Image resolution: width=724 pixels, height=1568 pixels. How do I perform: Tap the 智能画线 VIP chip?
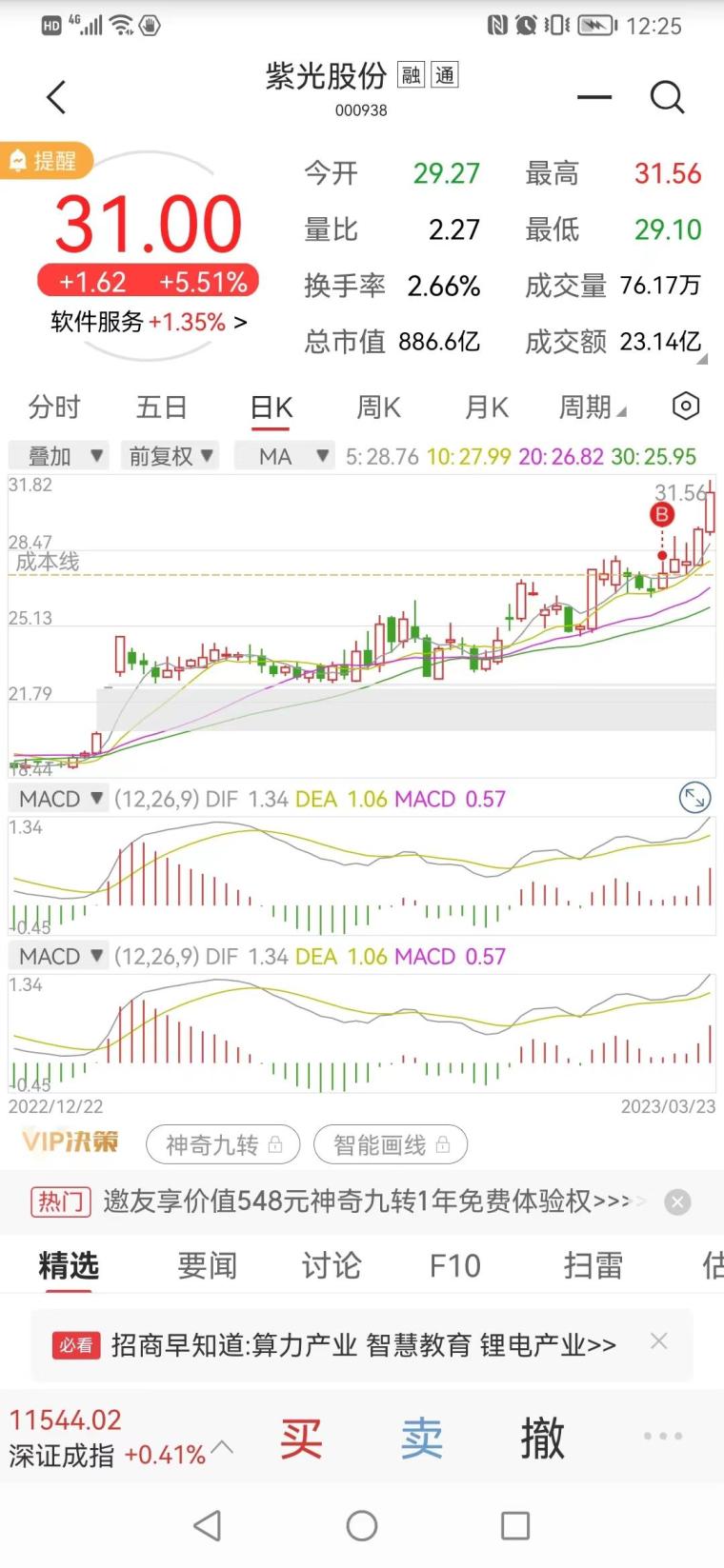point(391,1144)
